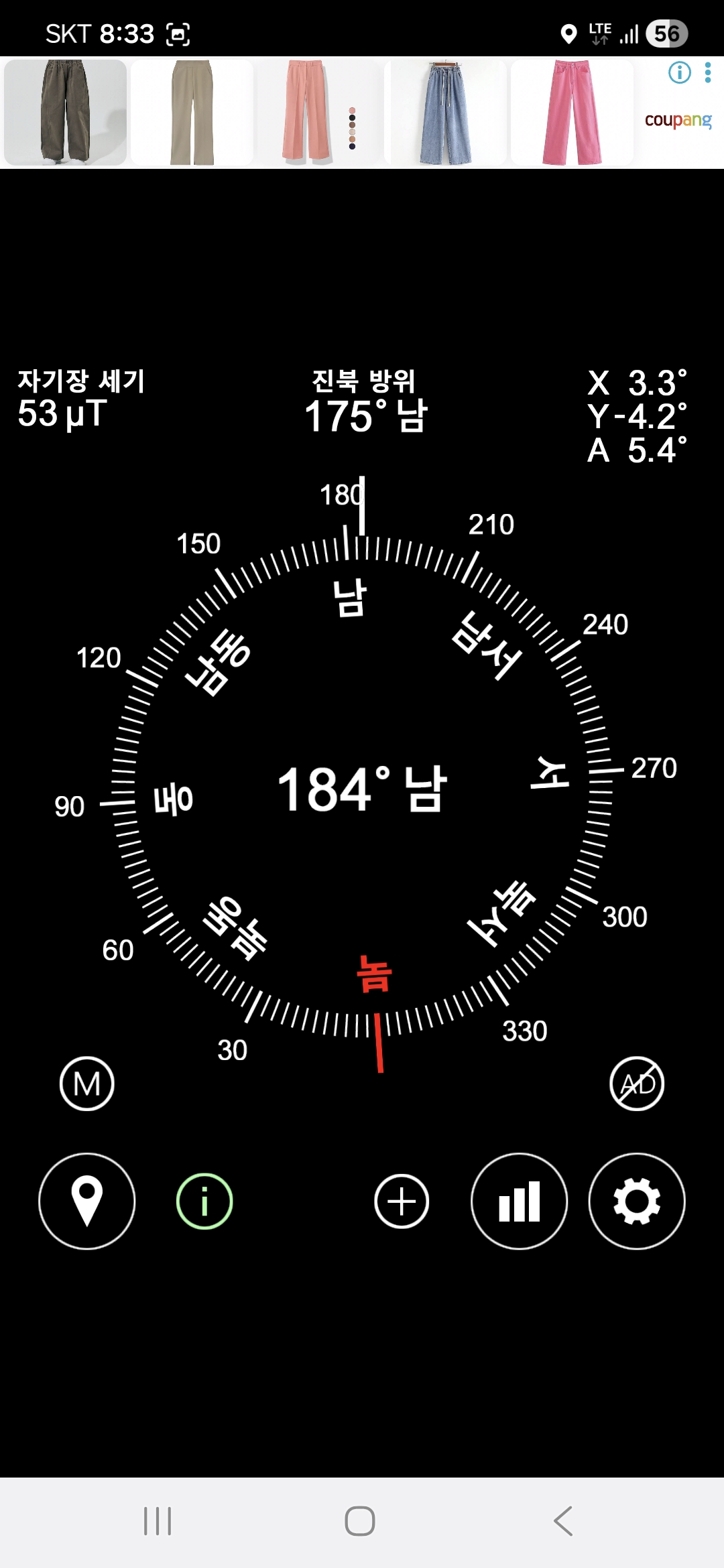The height and width of the screenshot is (1568, 724).
Task: Open the bar chart statistics button
Action: (x=519, y=1201)
